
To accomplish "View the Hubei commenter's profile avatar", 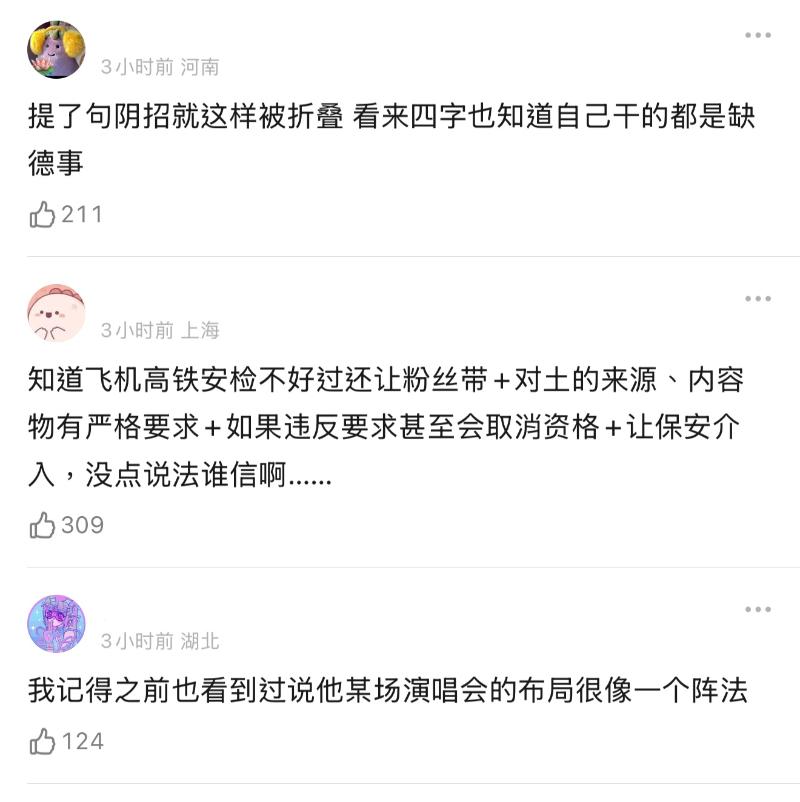I will [56, 624].
